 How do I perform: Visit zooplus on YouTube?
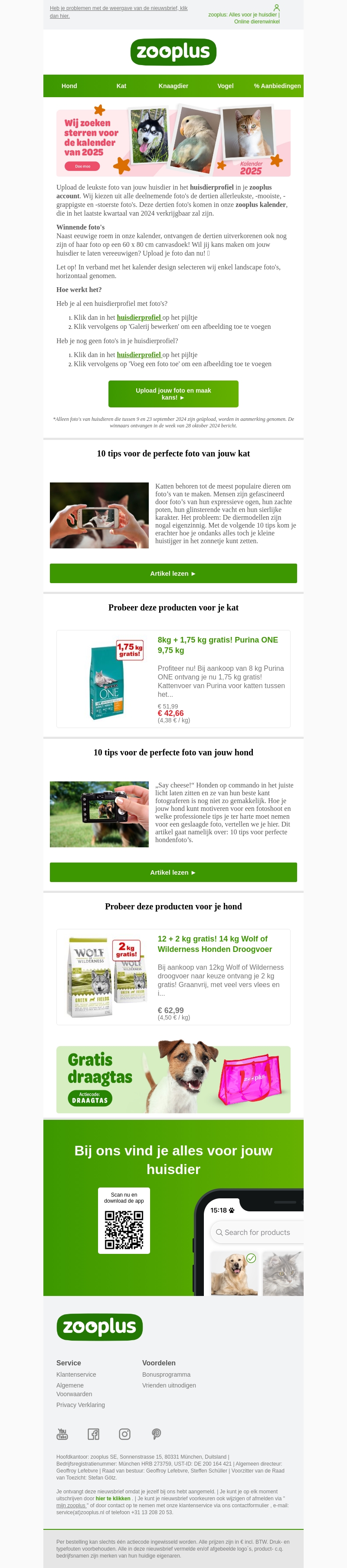(x=62, y=1434)
